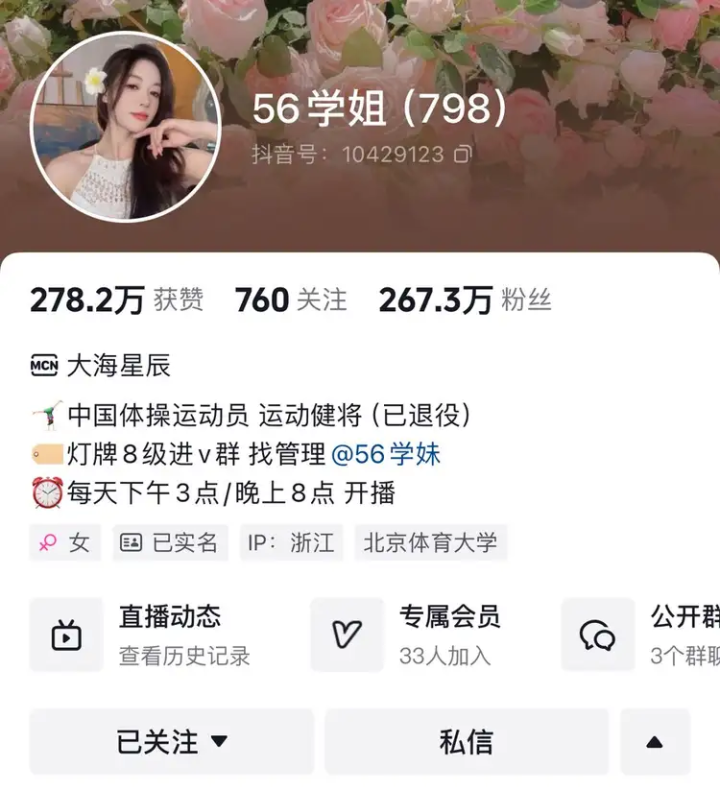Send a 私信 private message

tap(466, 741)
